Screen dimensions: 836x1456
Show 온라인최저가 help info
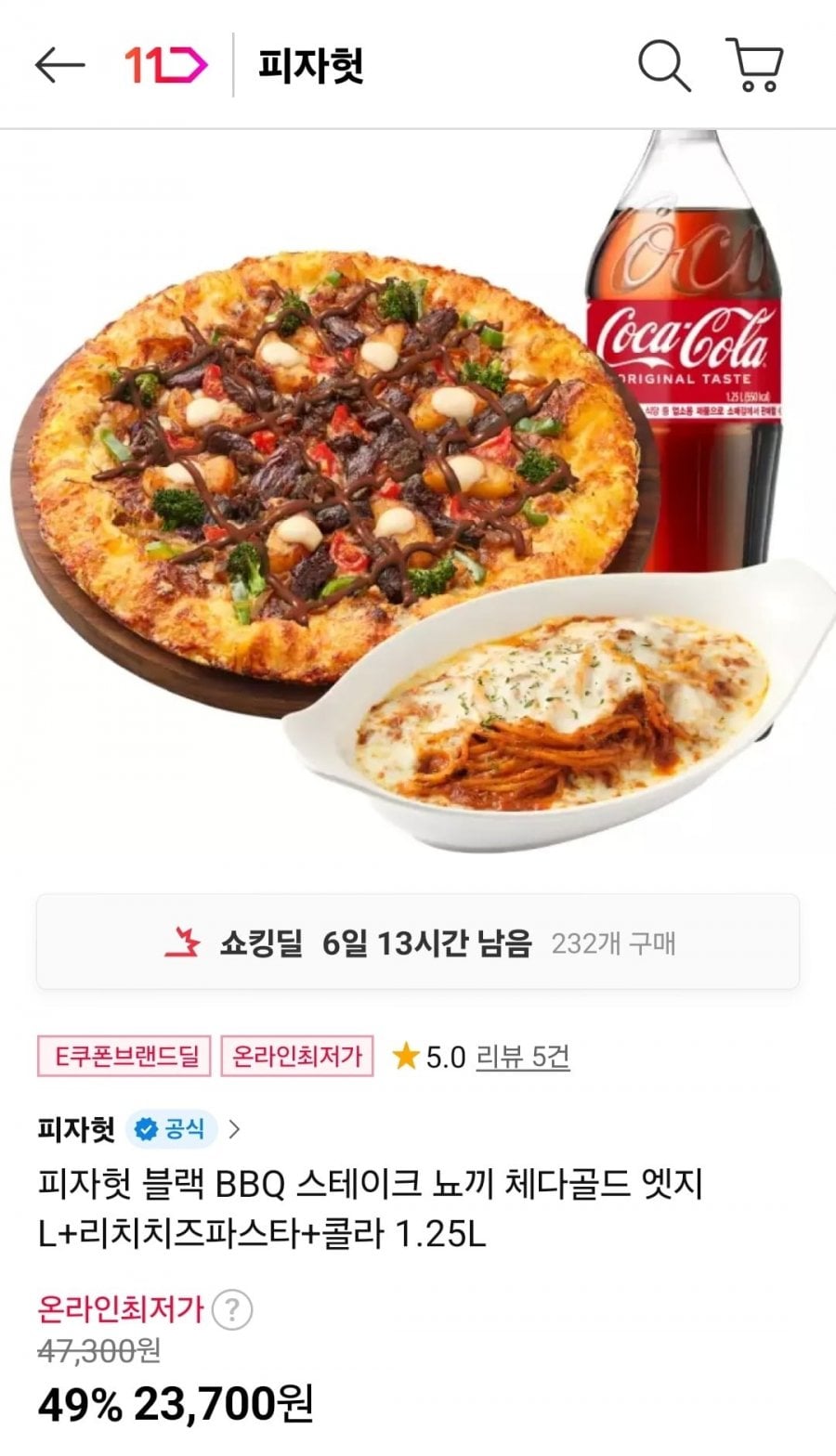(231, 1310)
